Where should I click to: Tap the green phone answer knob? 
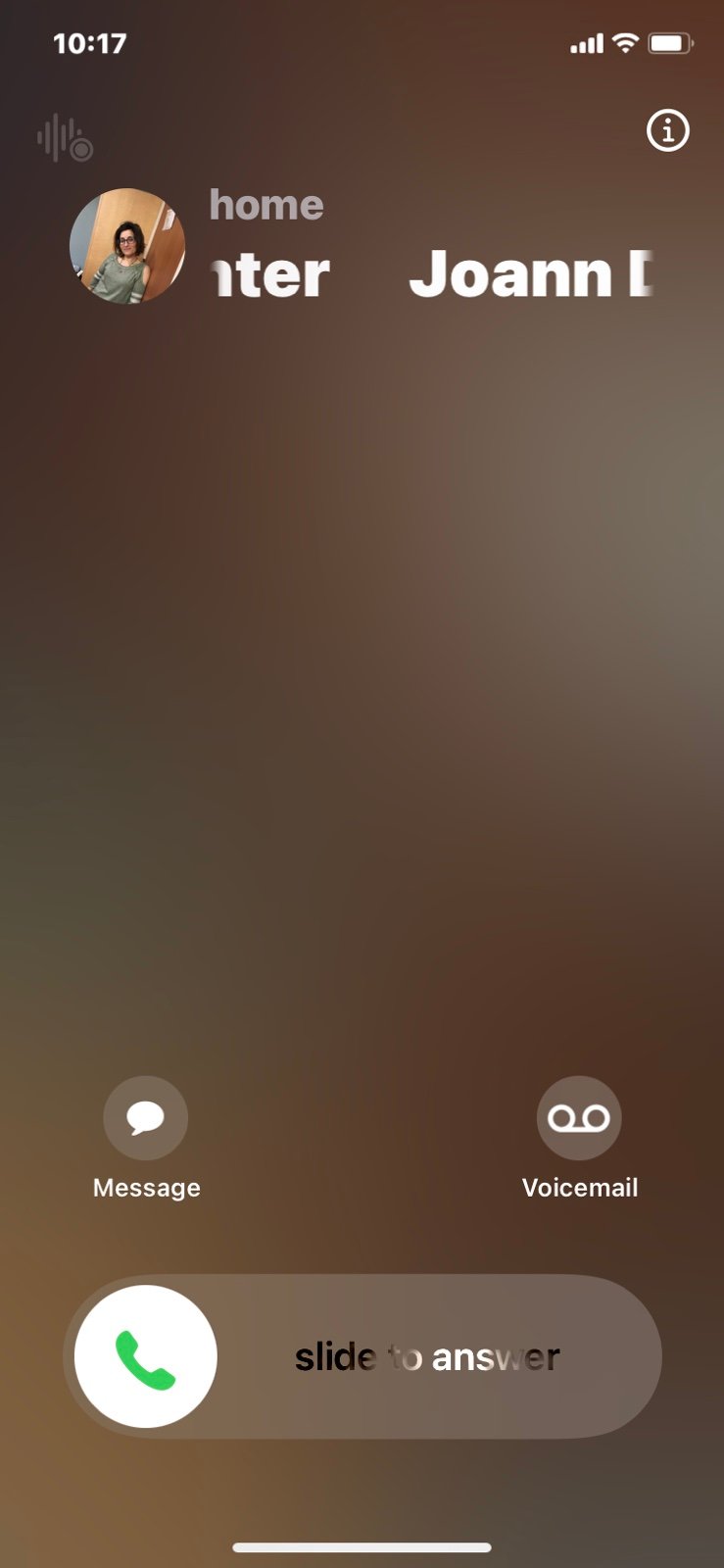pos(146,1356)
